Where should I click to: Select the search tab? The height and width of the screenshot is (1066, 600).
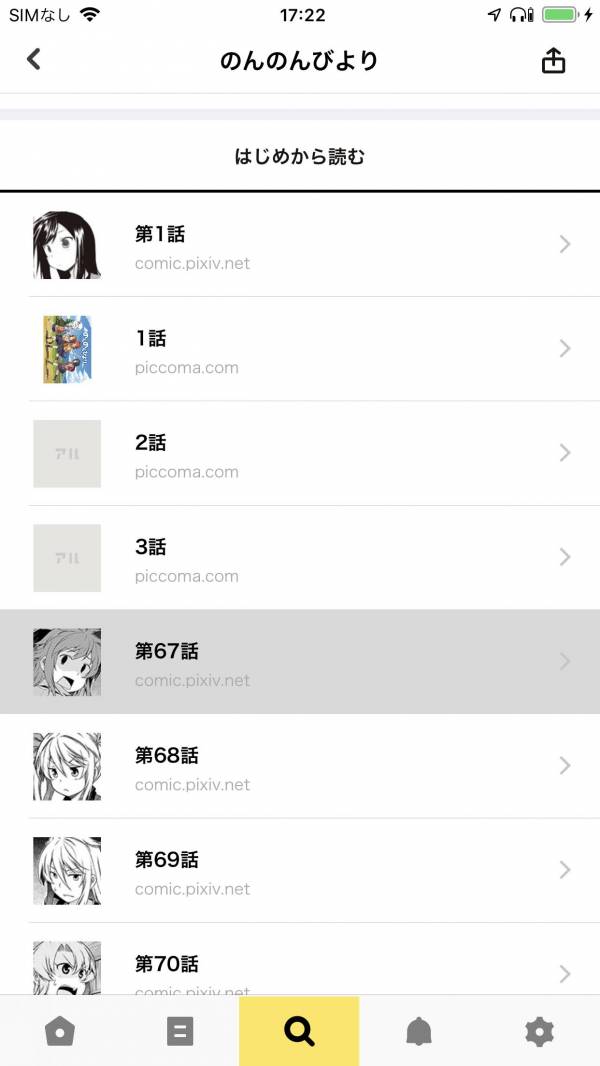(299, 1031)
